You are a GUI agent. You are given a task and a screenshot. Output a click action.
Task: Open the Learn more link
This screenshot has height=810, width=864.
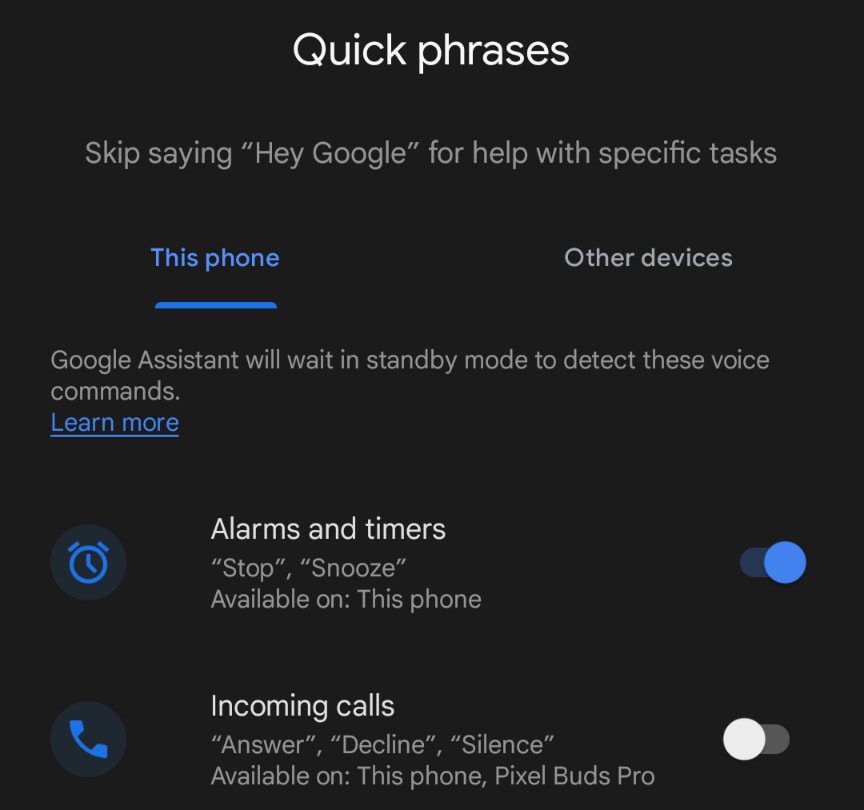(115, 422)
